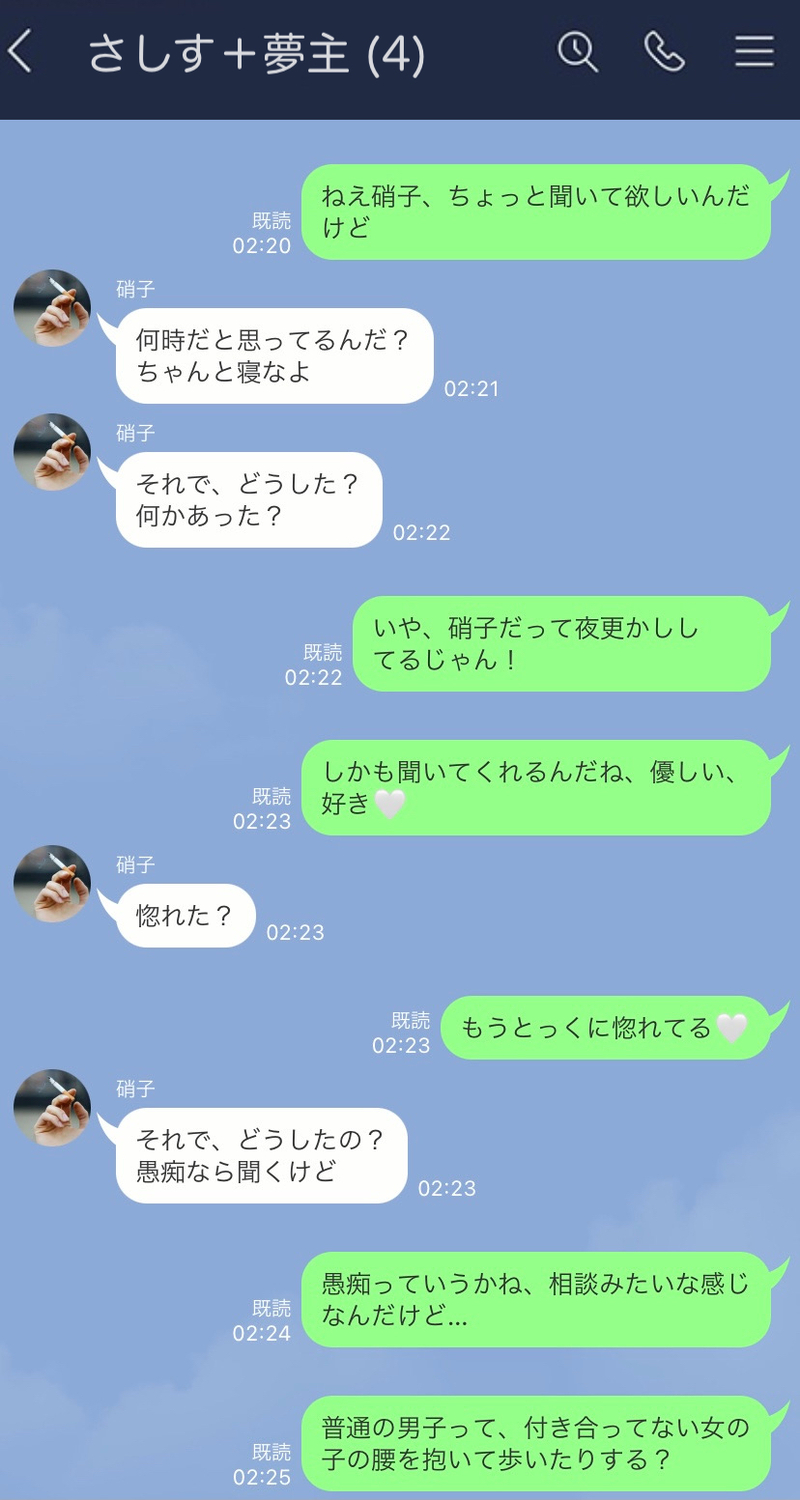800x1500 pixels.
Task: Tap 硝子's profile picture next to 惚れた？
Action: tap(52, 884)
